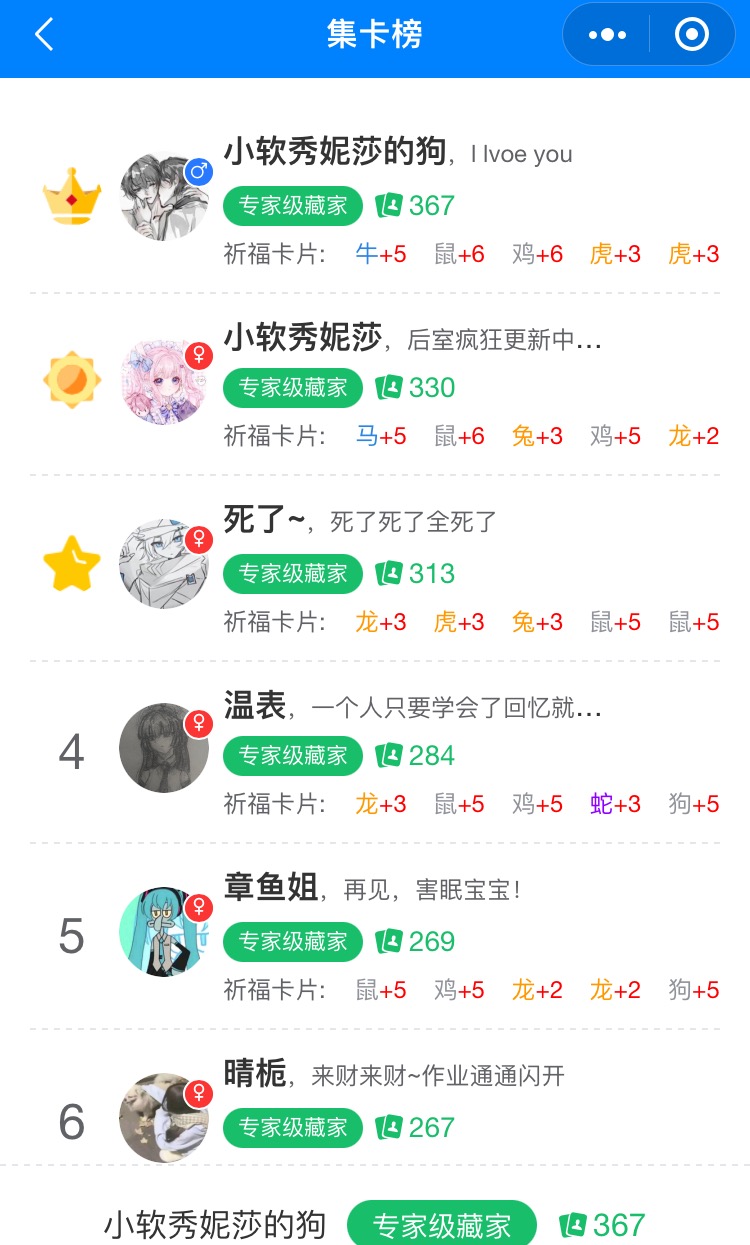750x1245 pixels.
Task: Go back from the 集卡榜 page
Action: 44,35
